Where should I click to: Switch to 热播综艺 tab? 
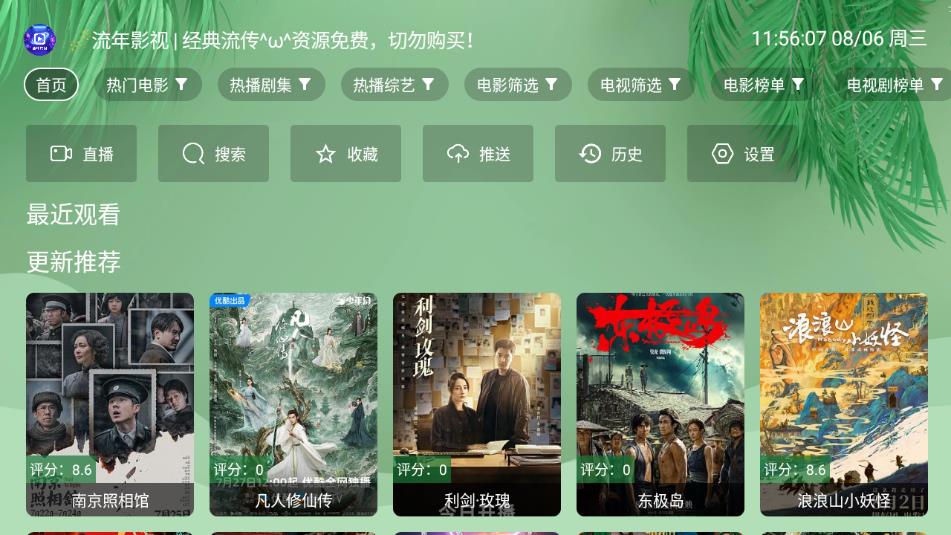click(x=393, y=85)
